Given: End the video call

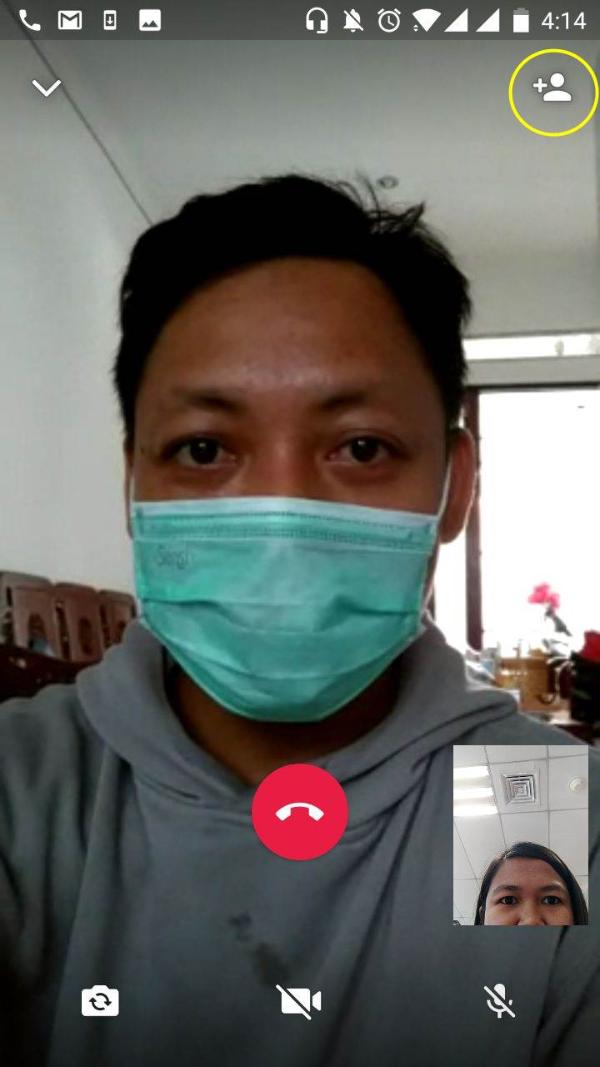Looking at the screenshot, I should tap(300, 812).
